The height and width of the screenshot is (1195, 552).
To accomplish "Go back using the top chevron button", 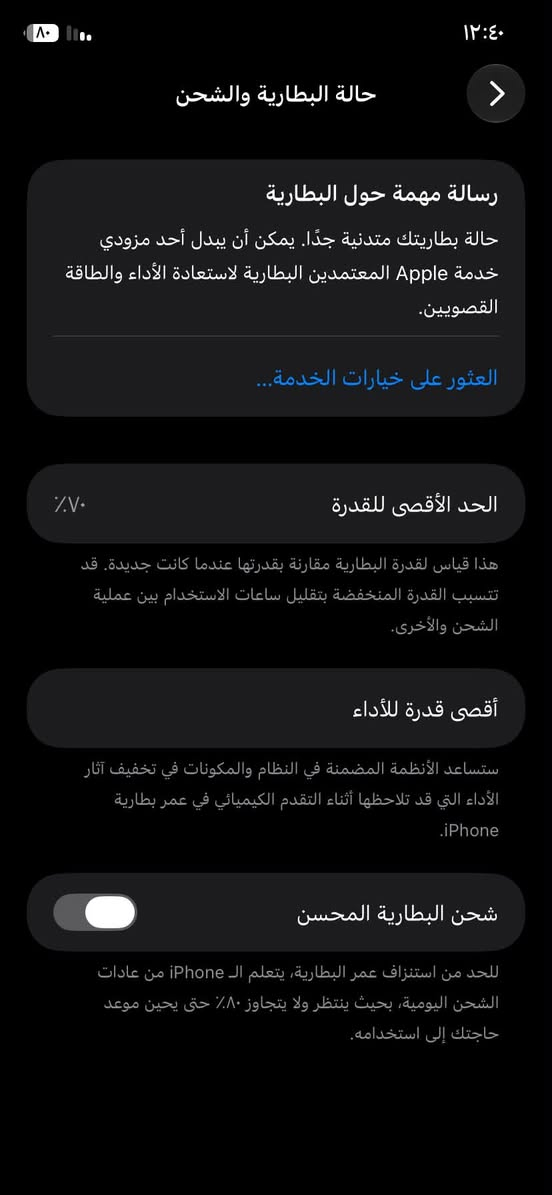I will [496, 94].
